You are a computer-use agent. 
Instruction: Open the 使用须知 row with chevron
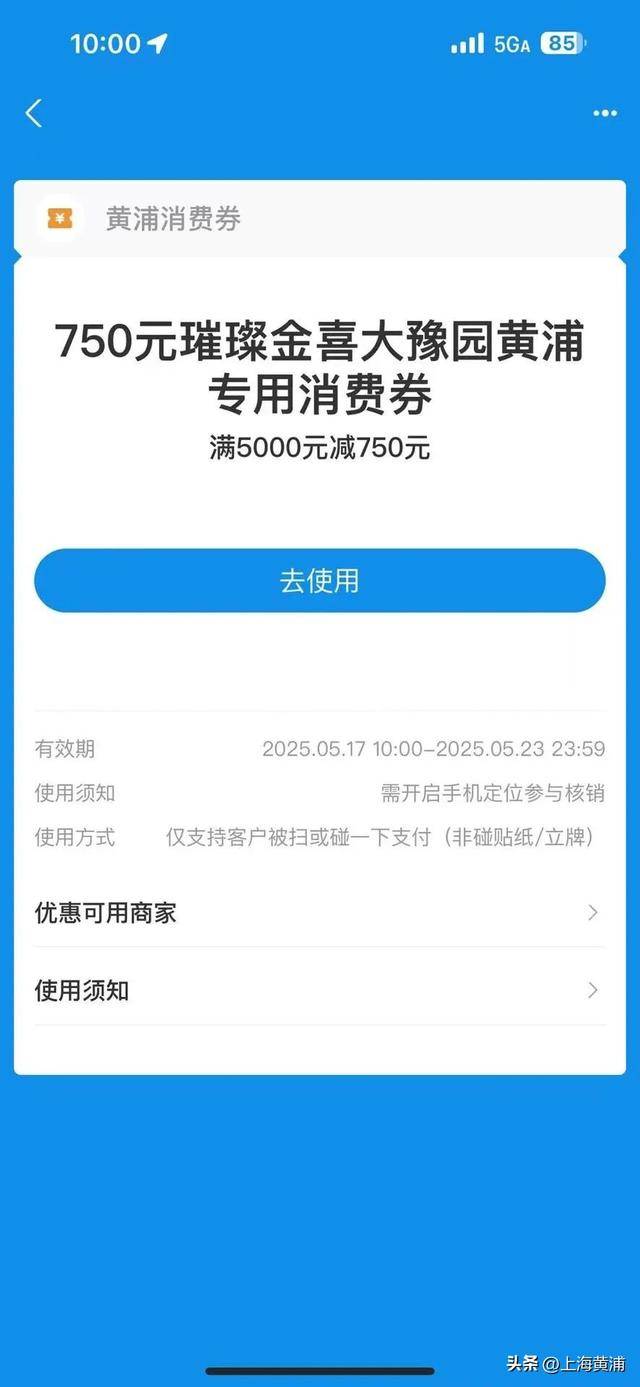(319, 990)
